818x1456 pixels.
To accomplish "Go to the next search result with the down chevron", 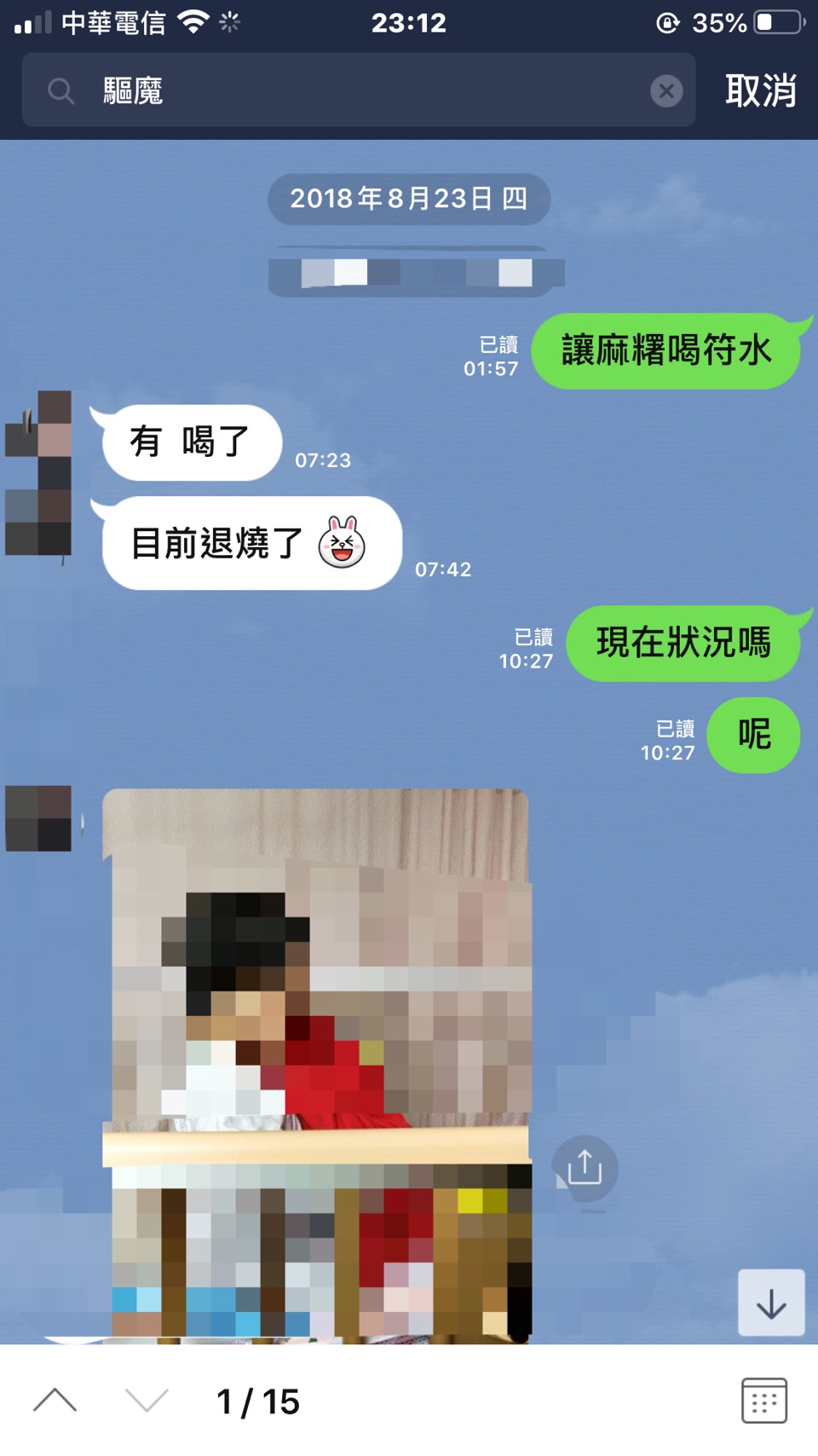I will tap(147, 1401).
